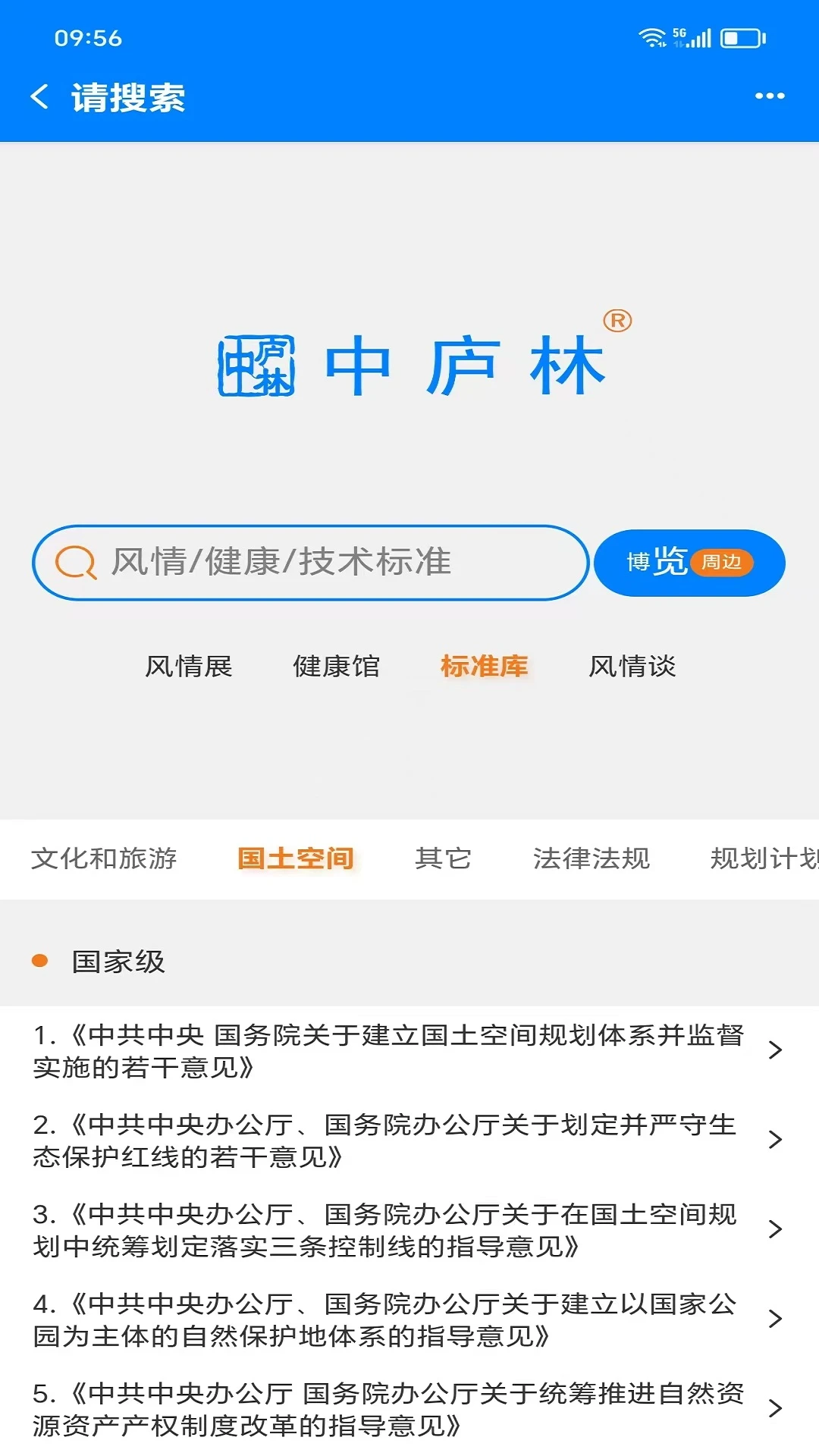This screenshot has height=1456, width=819.
Task: Select the 风情展 option
Action: pyautogui.click(x=190, y=667)
